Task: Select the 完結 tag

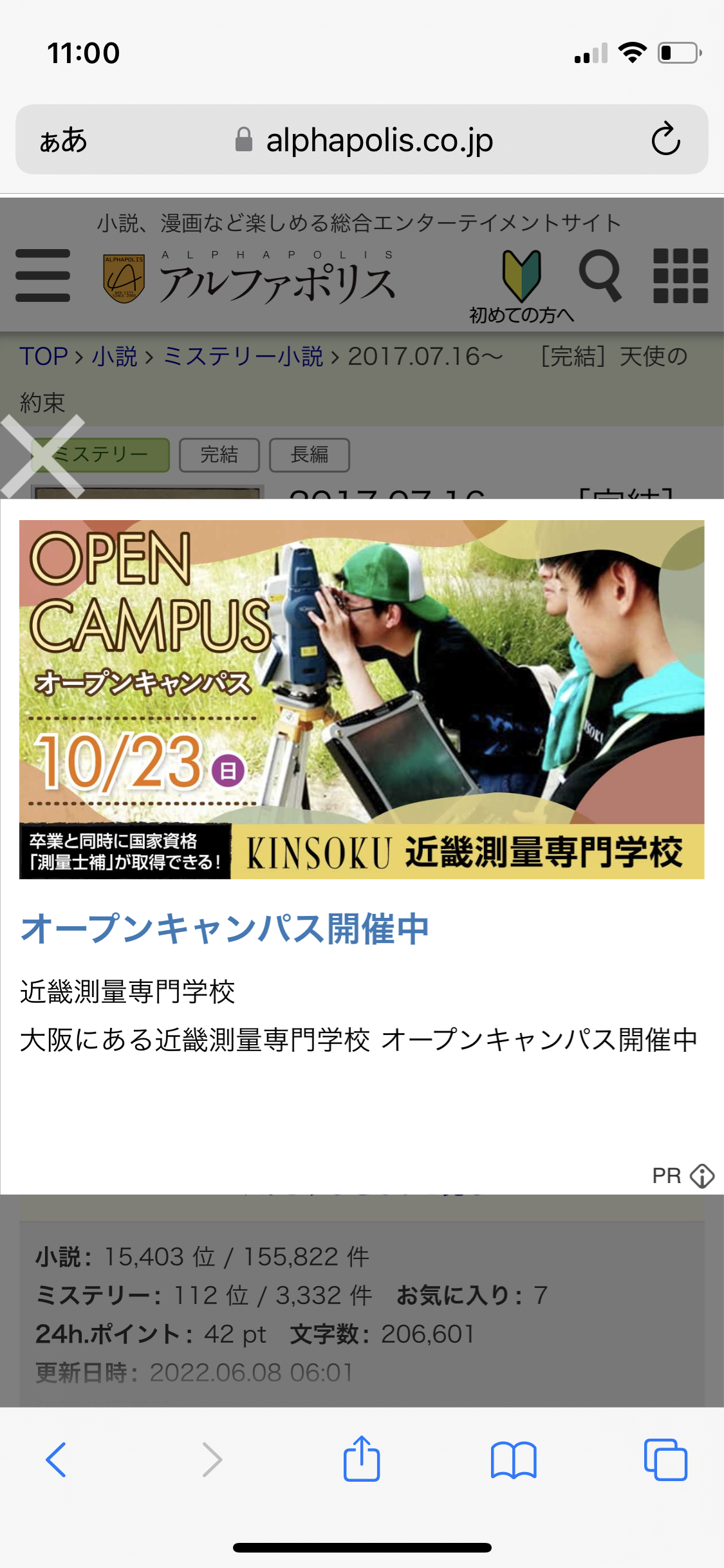Action: [x=219, y=455]
